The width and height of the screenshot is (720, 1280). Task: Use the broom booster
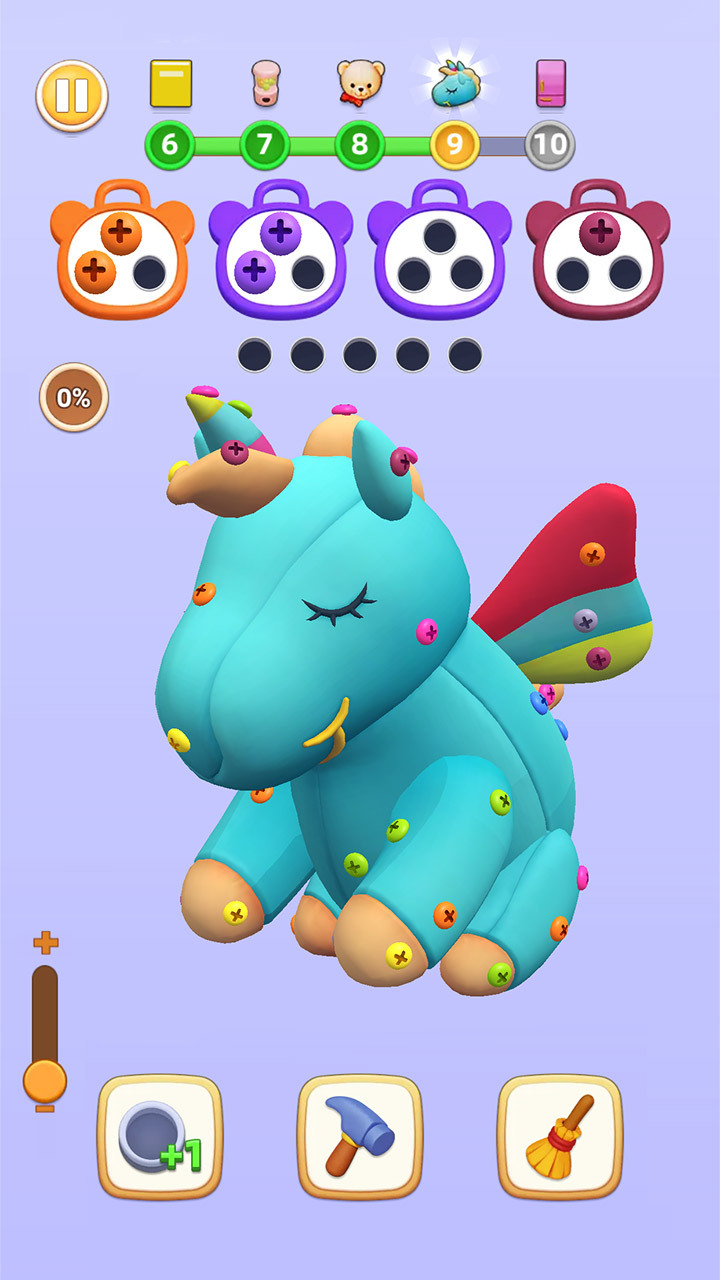[560, 1137]
